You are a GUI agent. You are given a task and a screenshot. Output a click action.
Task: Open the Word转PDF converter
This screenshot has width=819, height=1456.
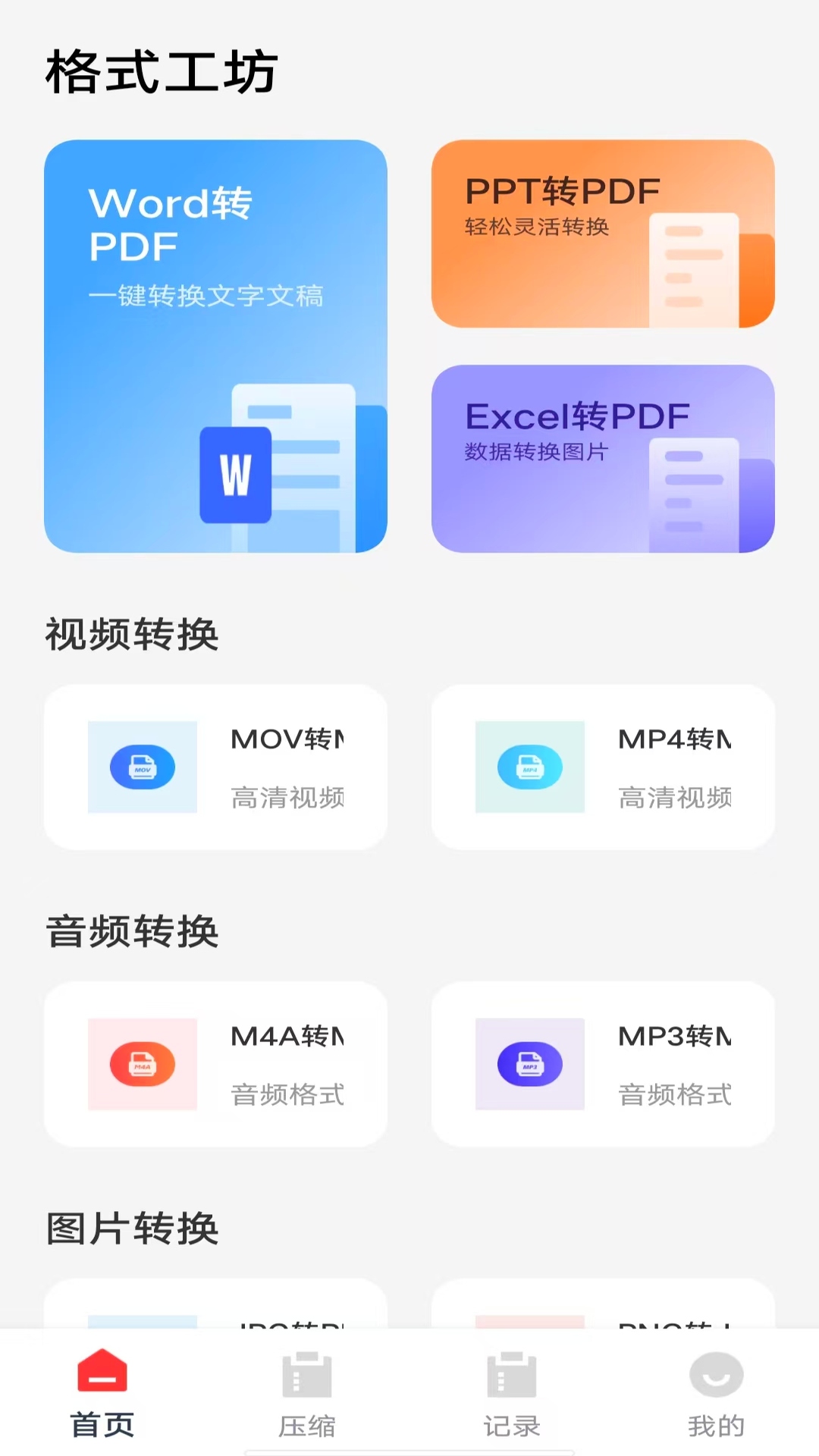[x=216, y=345]
